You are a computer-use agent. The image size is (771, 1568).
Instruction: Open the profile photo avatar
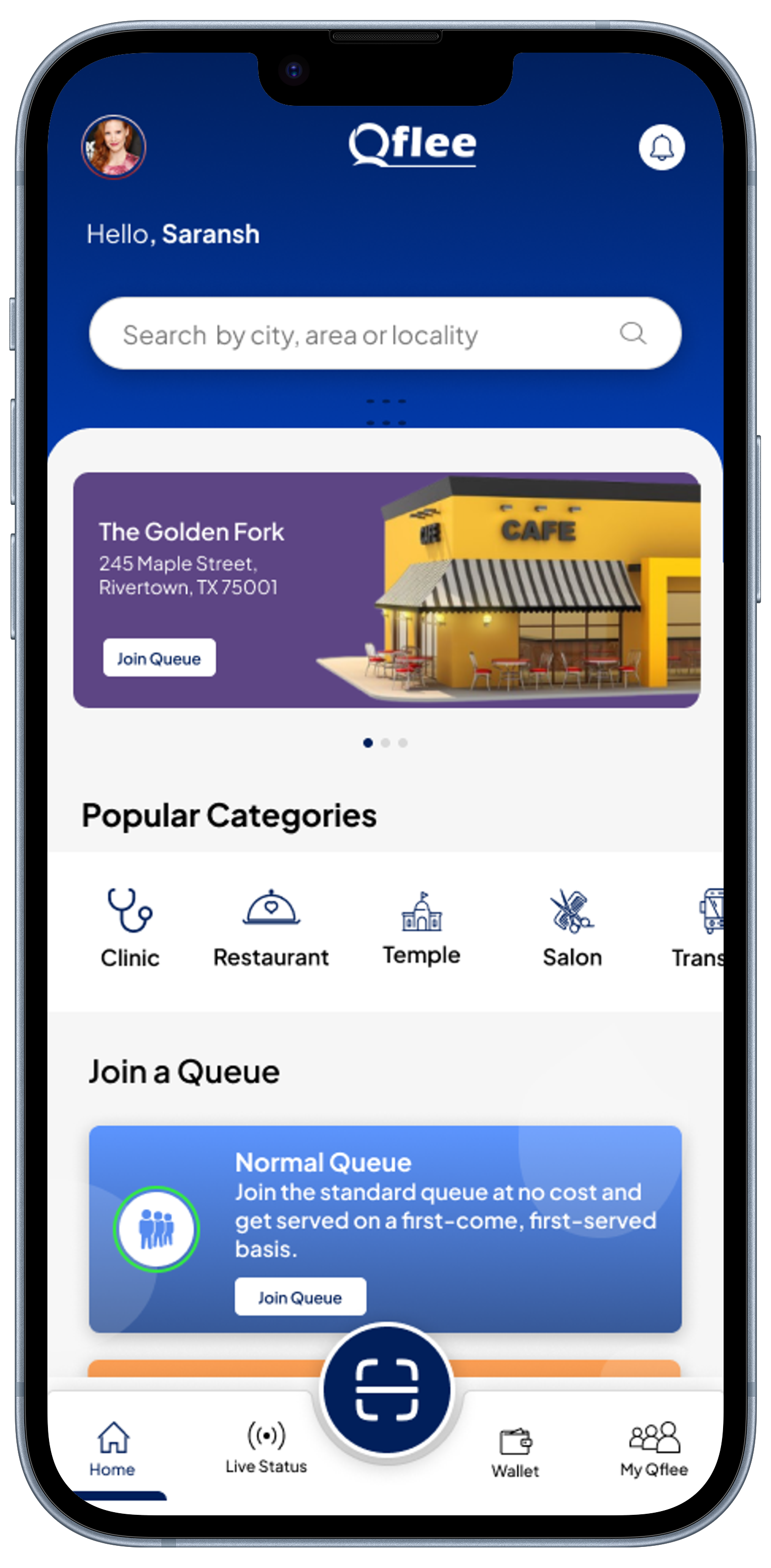click(114, 147)
